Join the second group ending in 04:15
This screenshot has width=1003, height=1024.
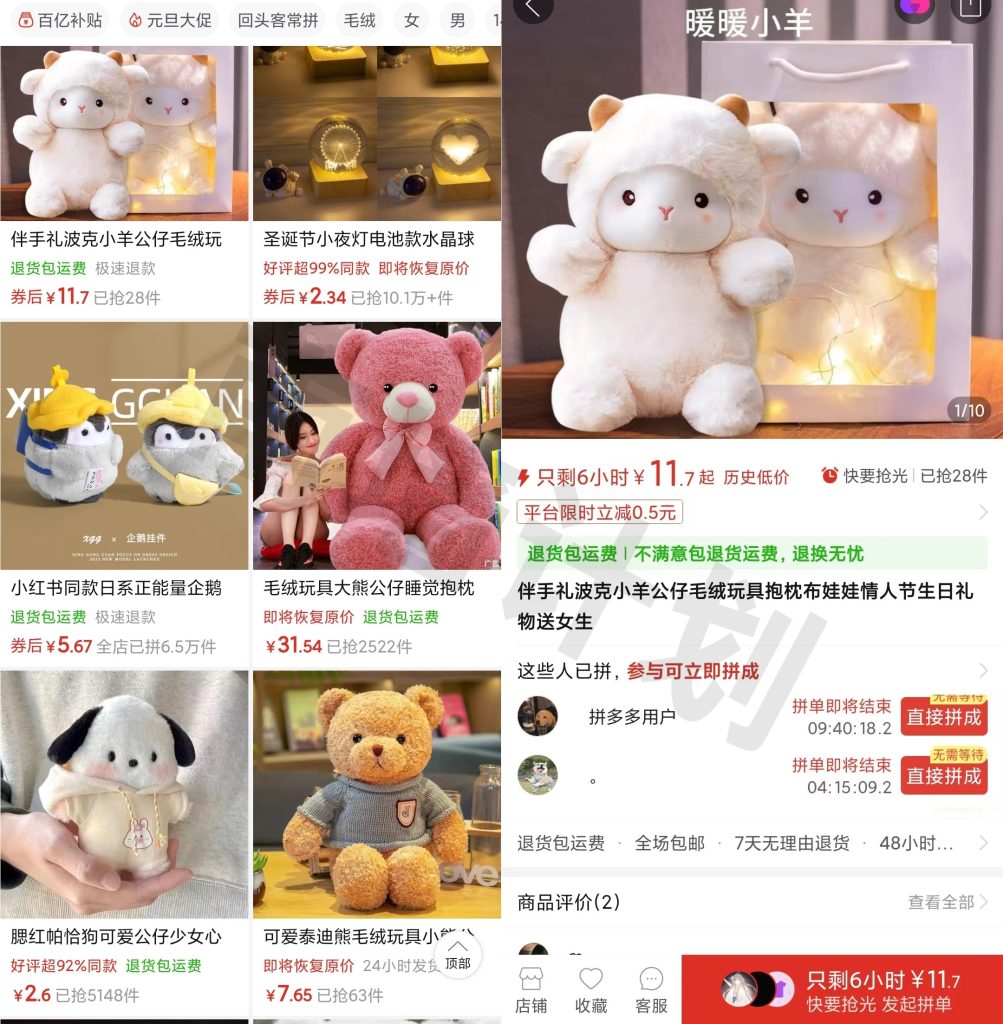point(943,776)
